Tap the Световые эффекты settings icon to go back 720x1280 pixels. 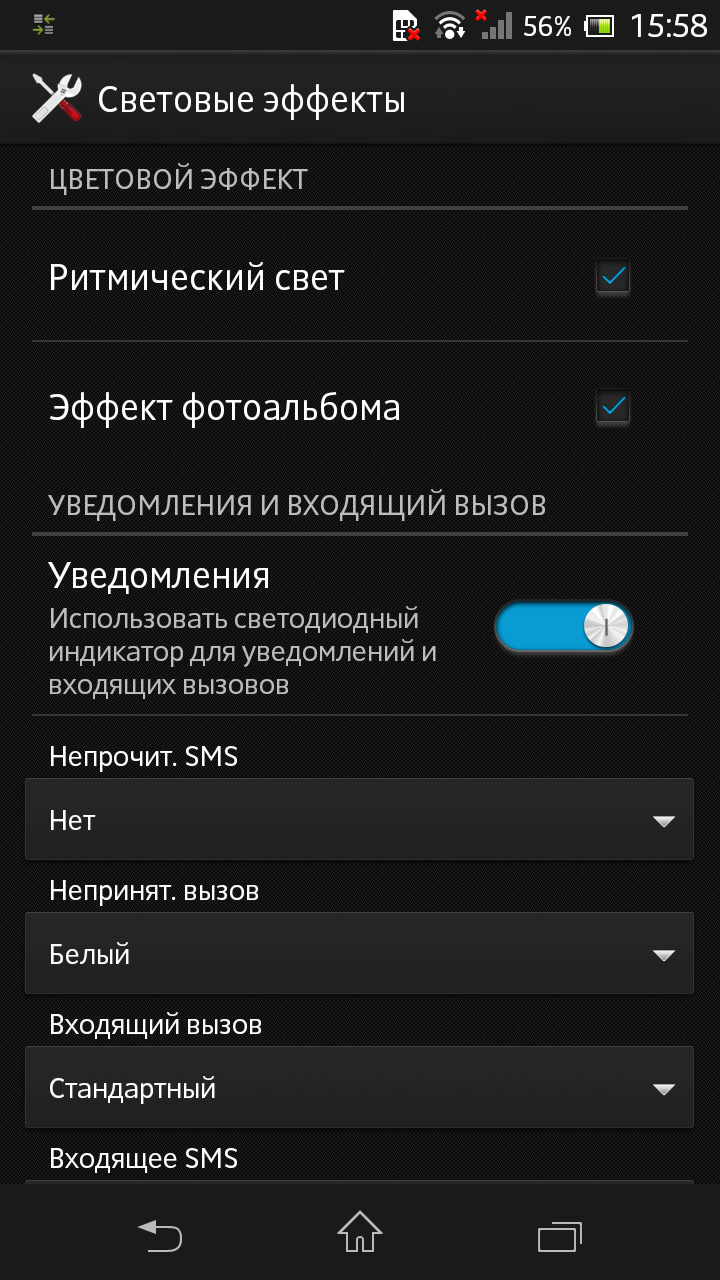click(x=56, y=99)
